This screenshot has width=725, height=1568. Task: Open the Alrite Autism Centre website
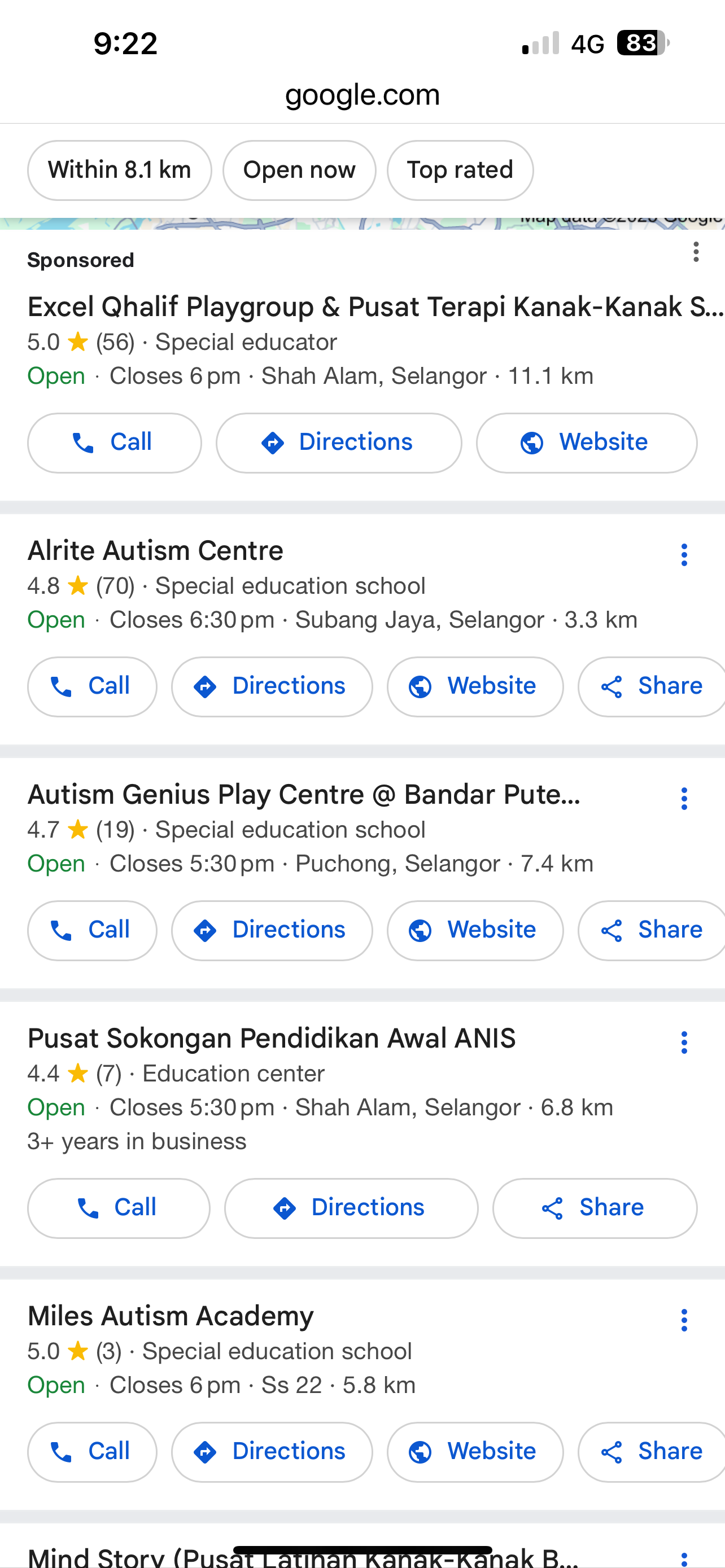[475, 686]
